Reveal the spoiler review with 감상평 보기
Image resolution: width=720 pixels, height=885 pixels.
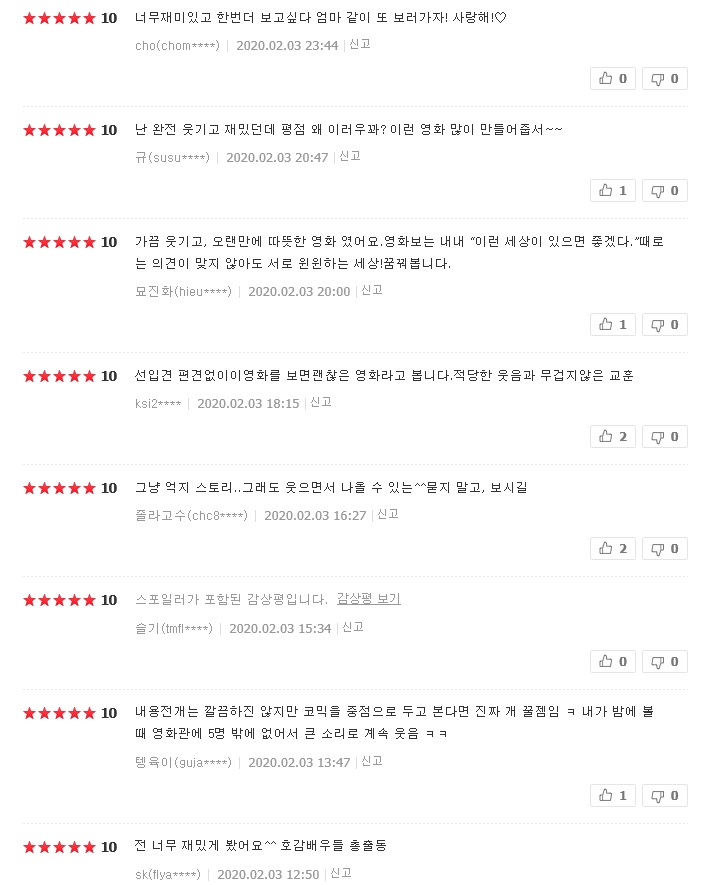(x=369, y=599)
